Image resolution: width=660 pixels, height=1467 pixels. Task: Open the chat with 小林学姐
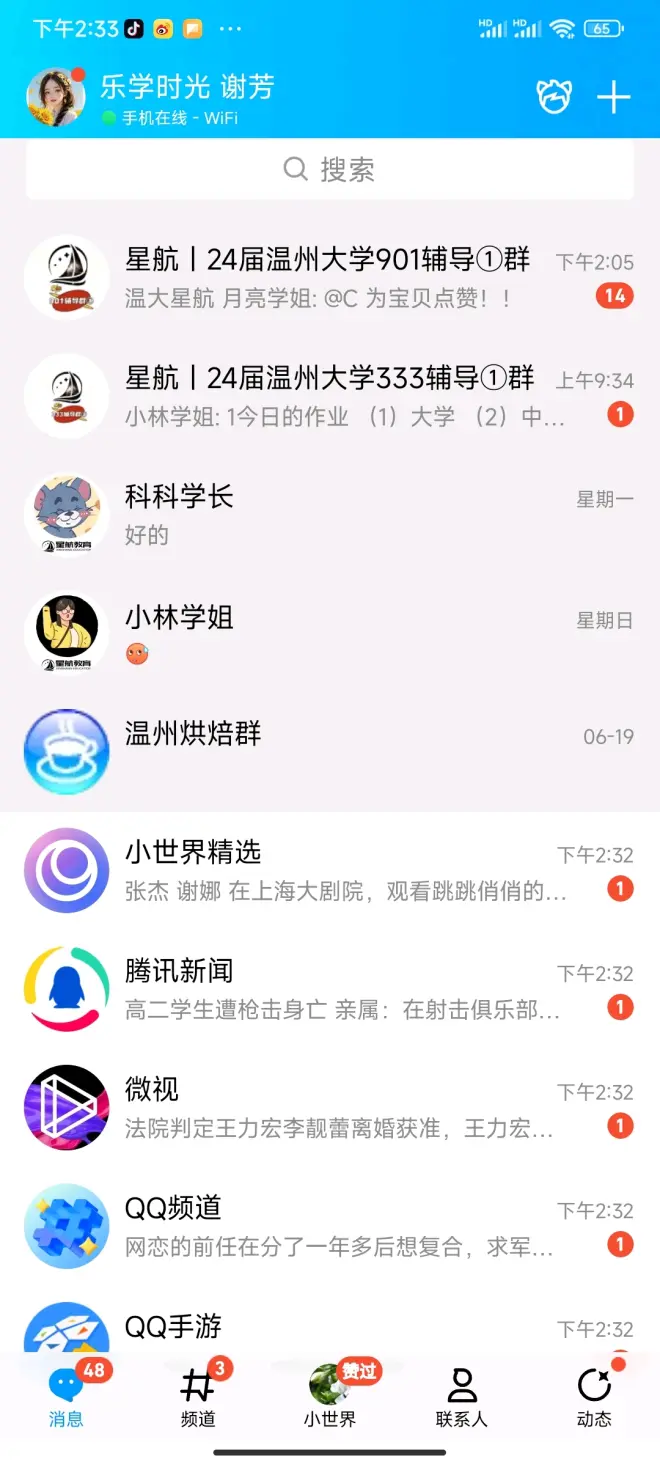329,632
